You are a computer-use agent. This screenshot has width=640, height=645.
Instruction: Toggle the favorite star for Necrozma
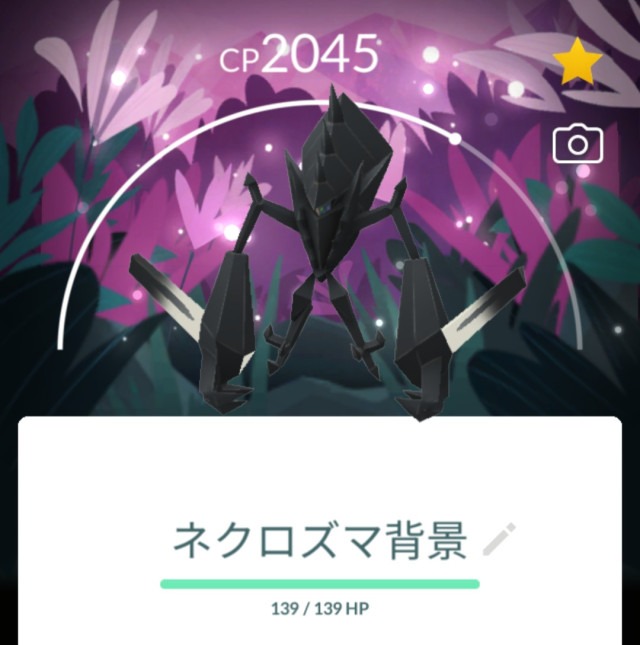tap(578, 63)
